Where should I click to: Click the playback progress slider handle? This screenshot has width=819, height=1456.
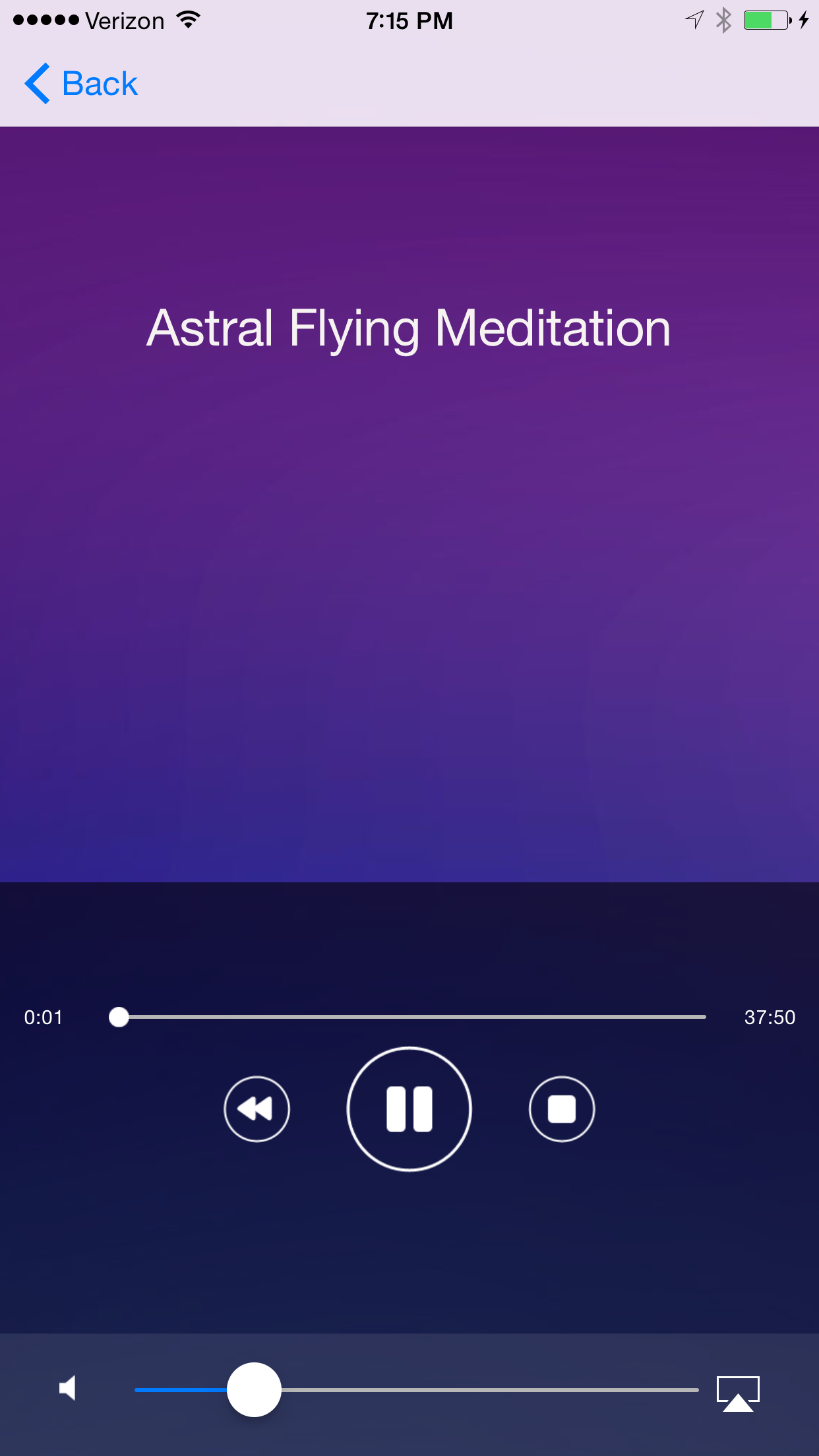(120, 1017)
